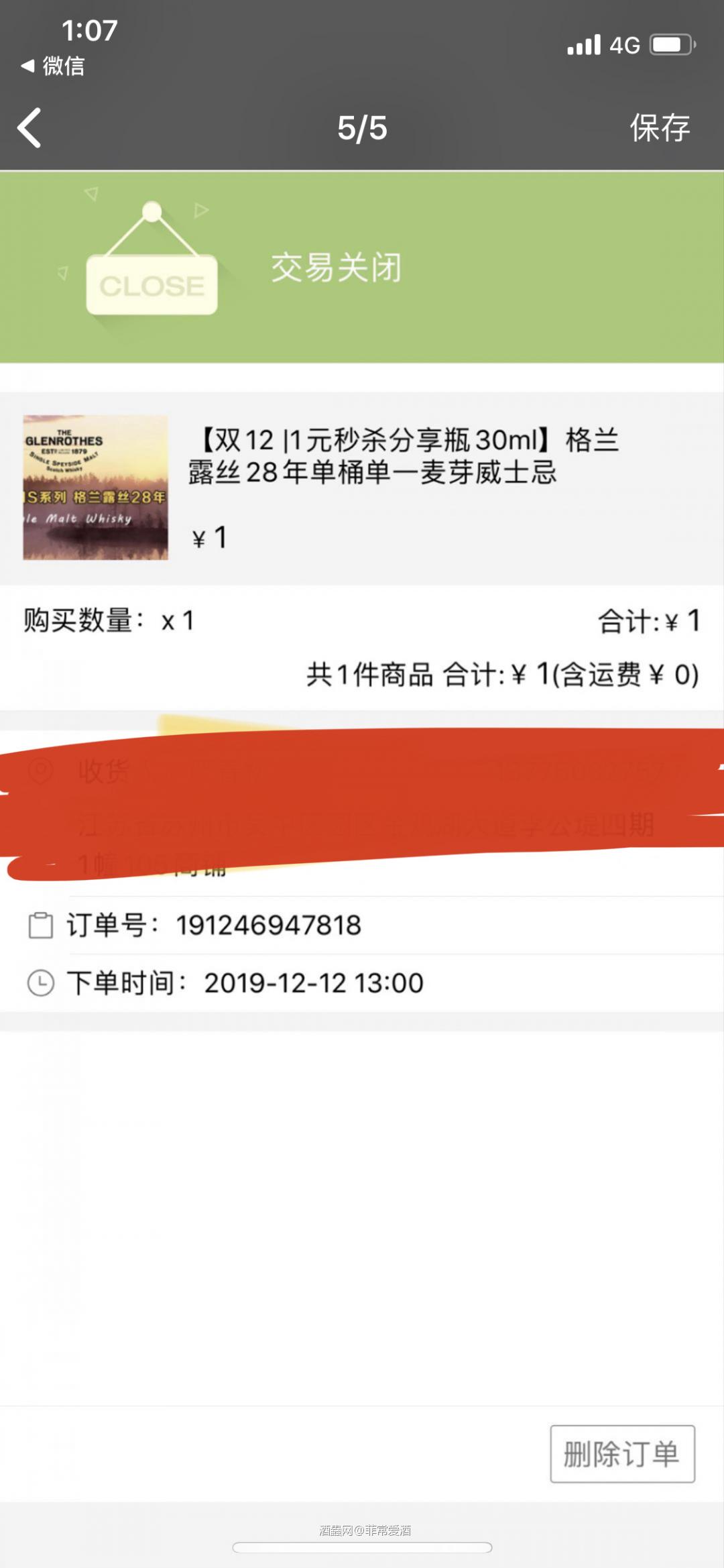Tap the 5/5 page indicator
This screenshot has width=724, height=1568.
pos(362,127)
